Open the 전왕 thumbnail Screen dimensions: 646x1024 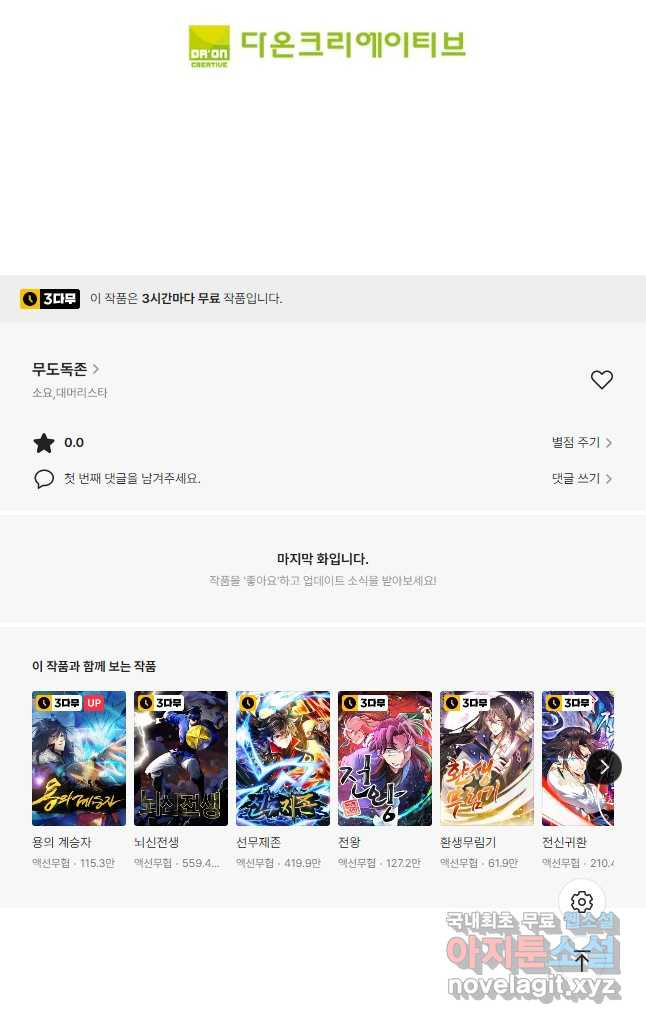[385, 758]
